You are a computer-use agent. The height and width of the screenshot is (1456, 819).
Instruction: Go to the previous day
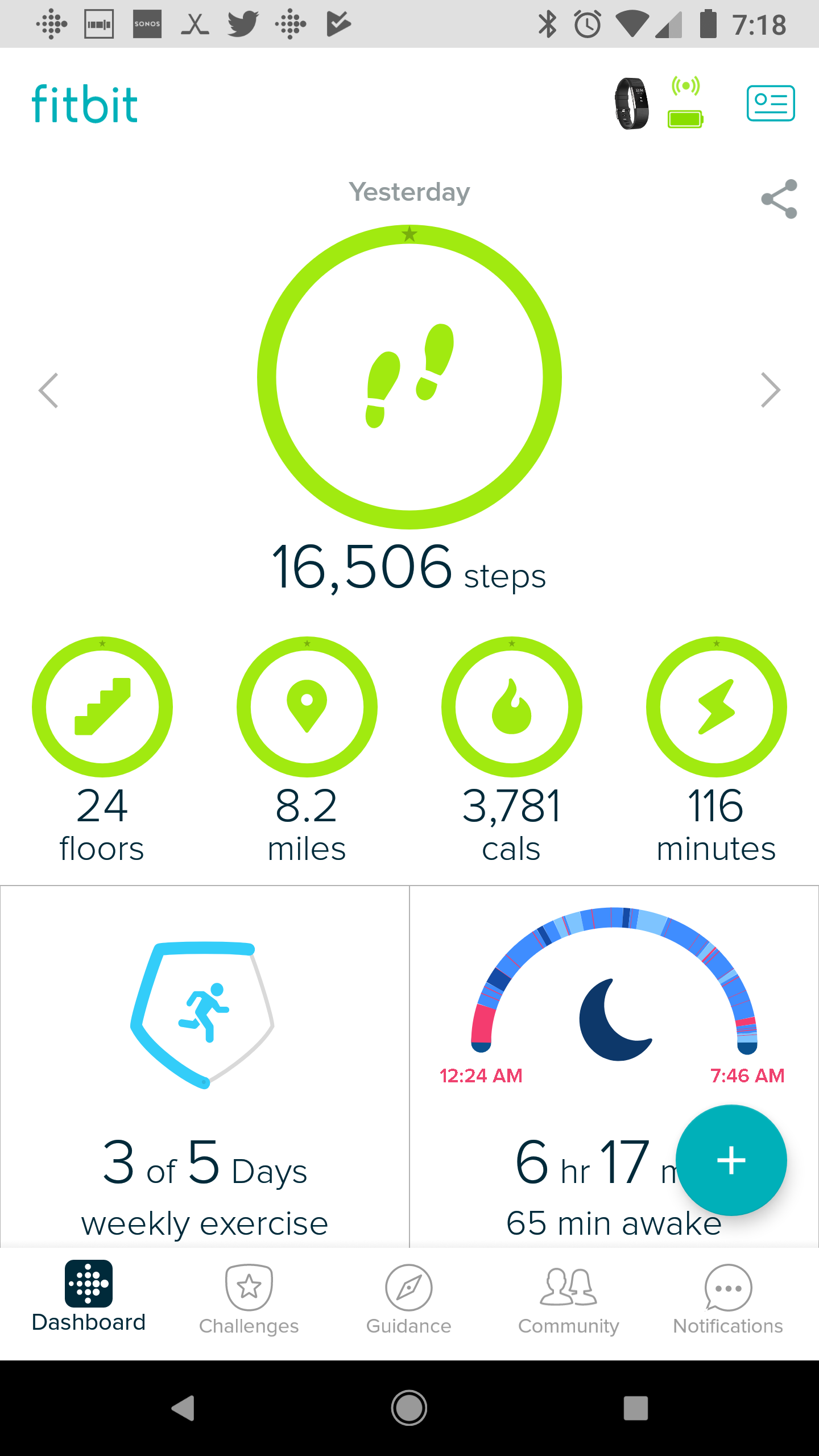[x=49, y=390]
